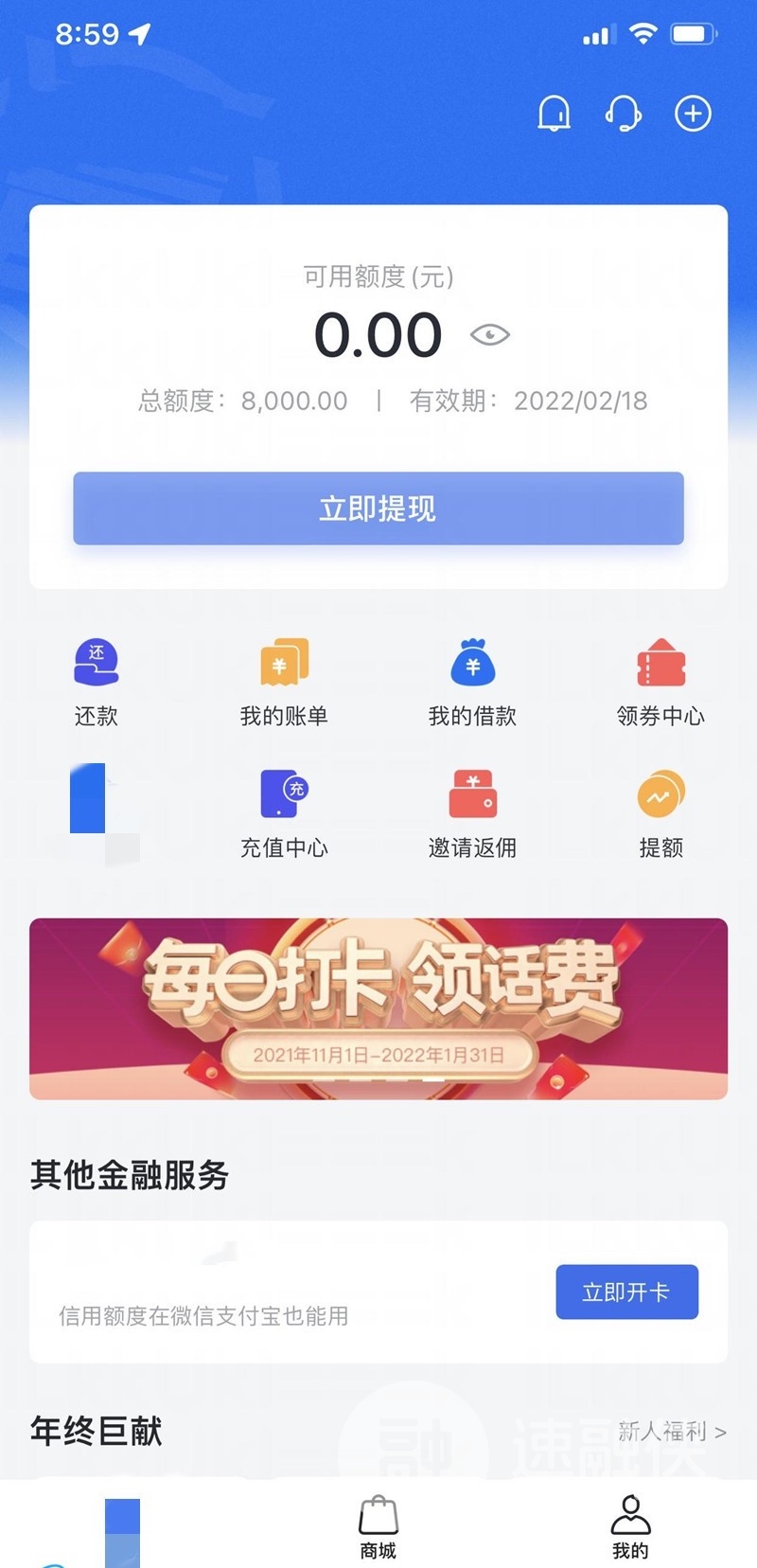Contact customer service via headset icon
757x1568 pixels.
624,114
